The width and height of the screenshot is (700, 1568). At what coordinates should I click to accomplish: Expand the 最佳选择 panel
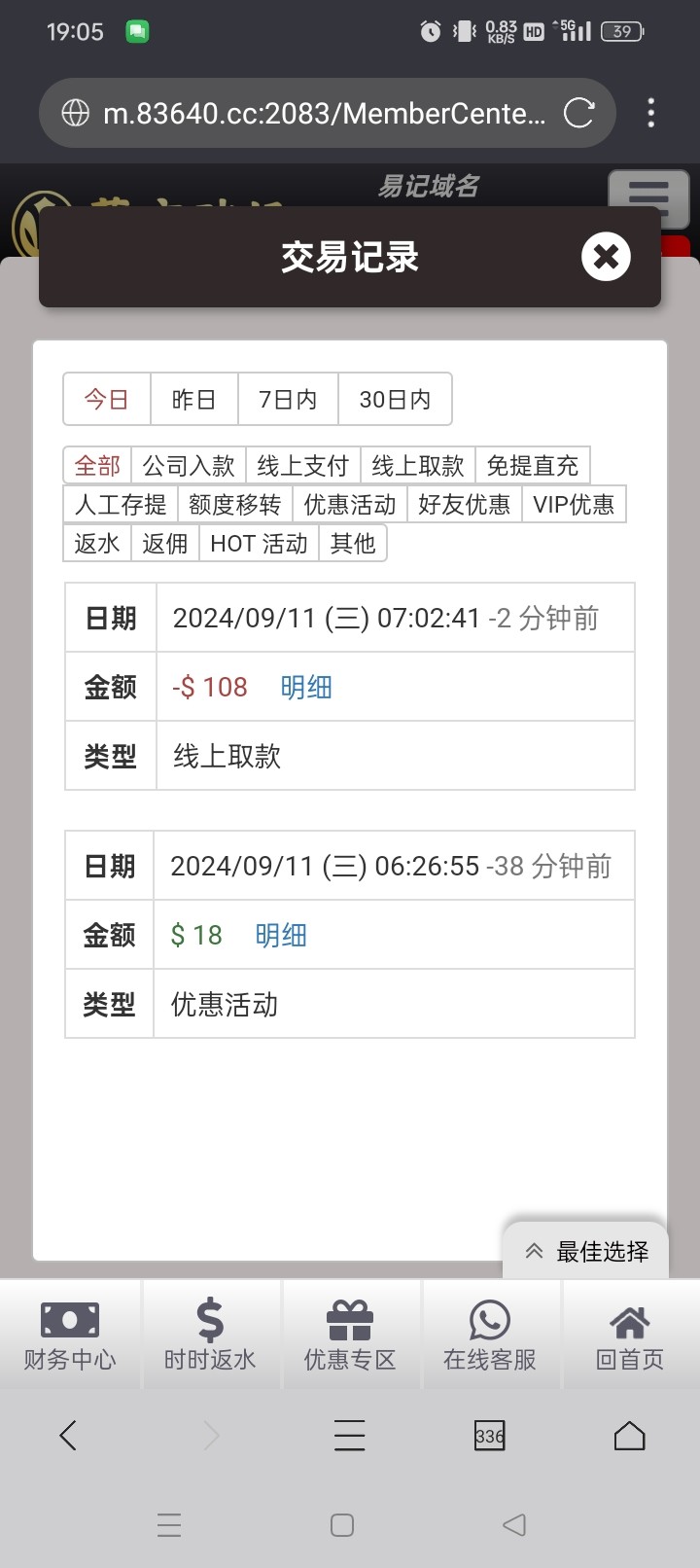coord(586,1251)
